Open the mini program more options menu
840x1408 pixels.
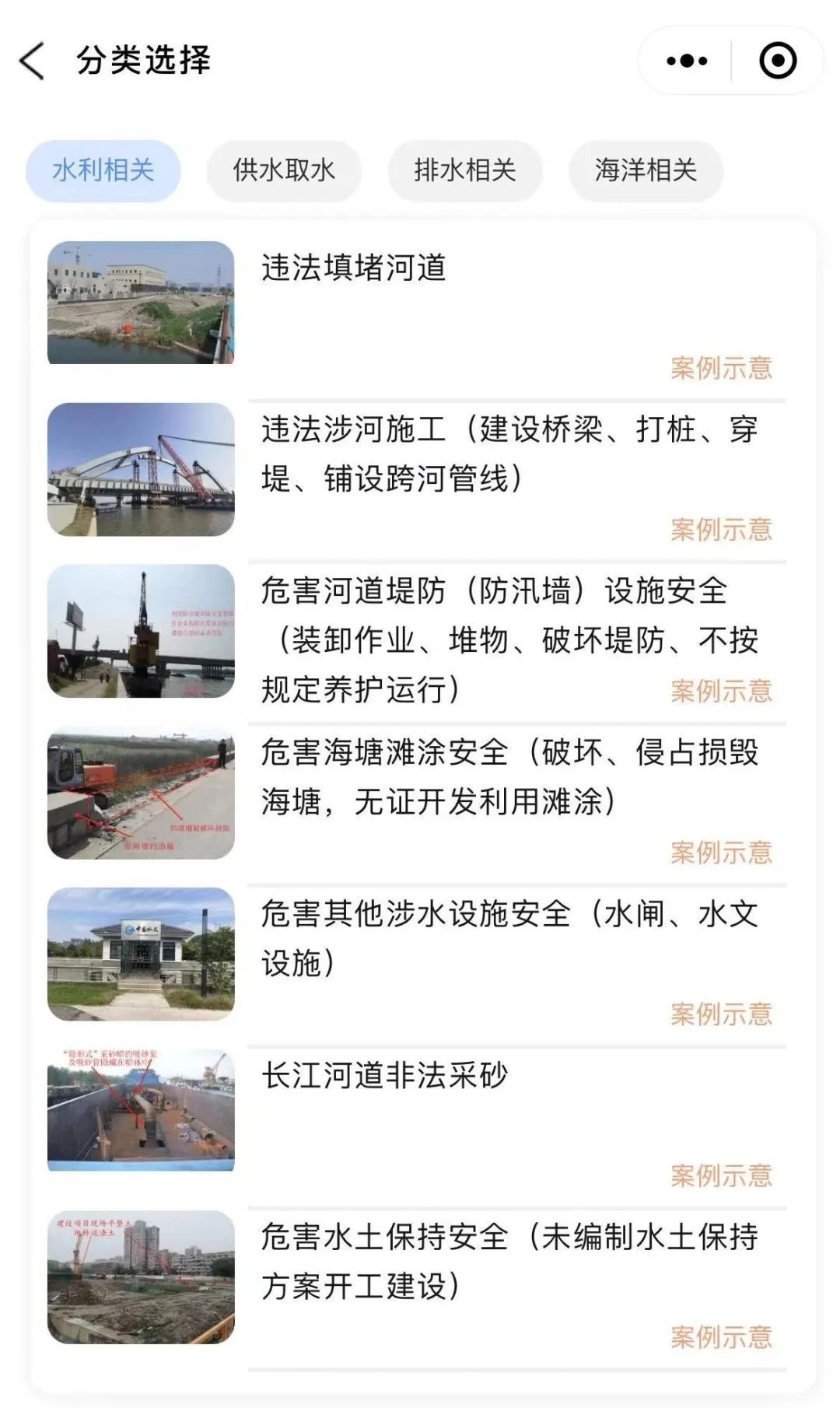pos(687,61)
